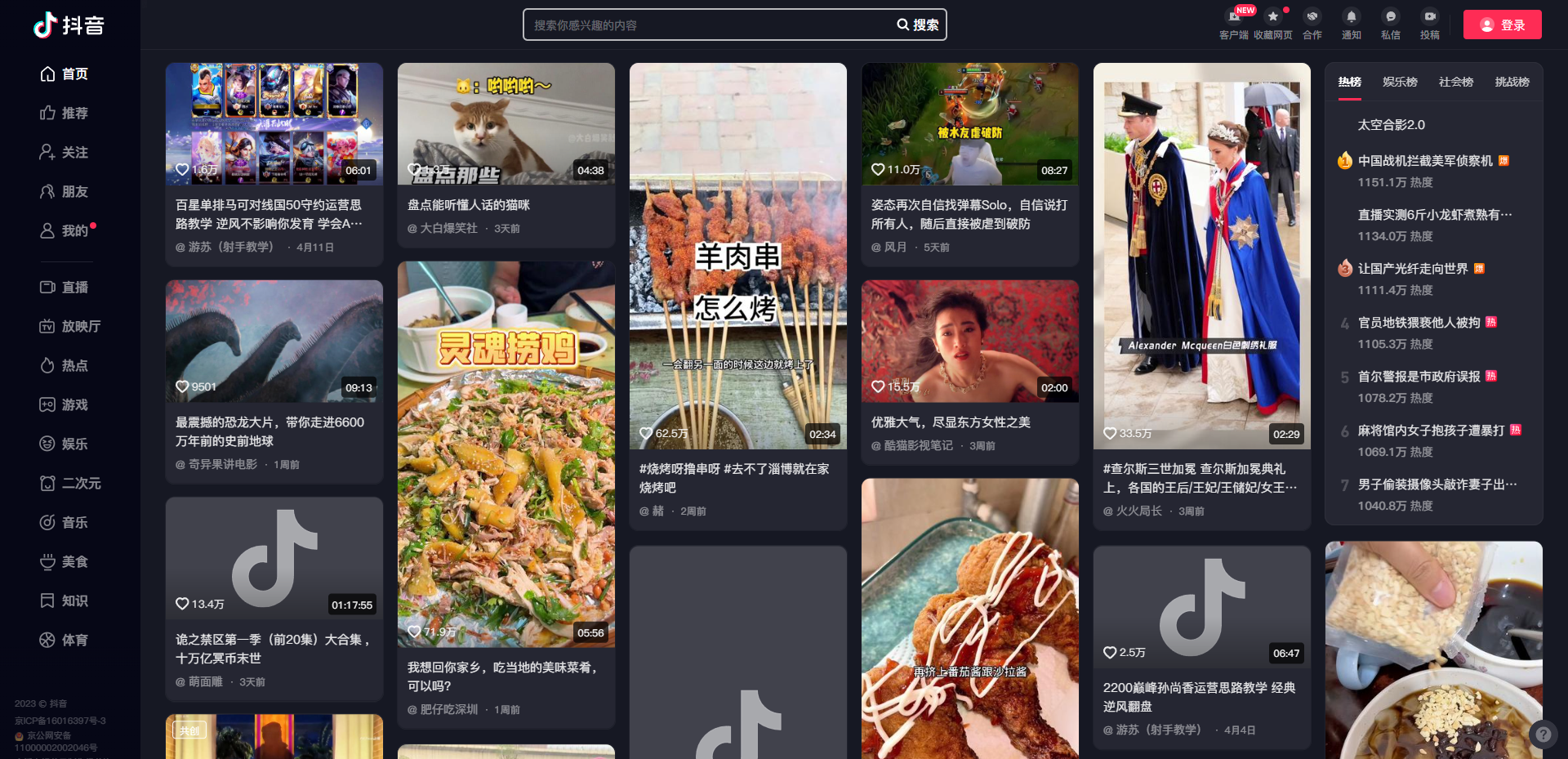
Task: Open hot topic 太空合影2.0
Action: click(x=1391, y=125)
